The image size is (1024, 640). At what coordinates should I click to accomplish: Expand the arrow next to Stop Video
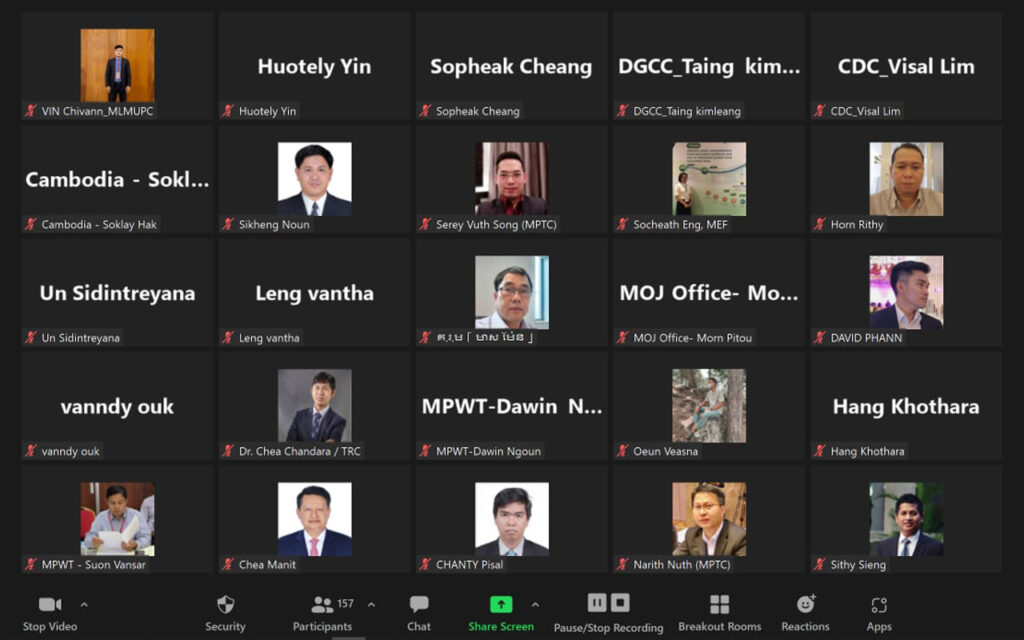(x=84, y=604)
